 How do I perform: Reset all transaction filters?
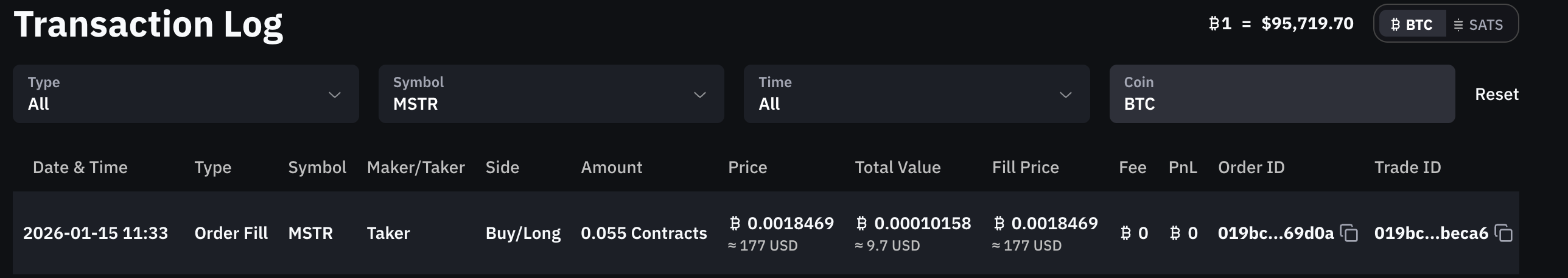(1496, 94)
